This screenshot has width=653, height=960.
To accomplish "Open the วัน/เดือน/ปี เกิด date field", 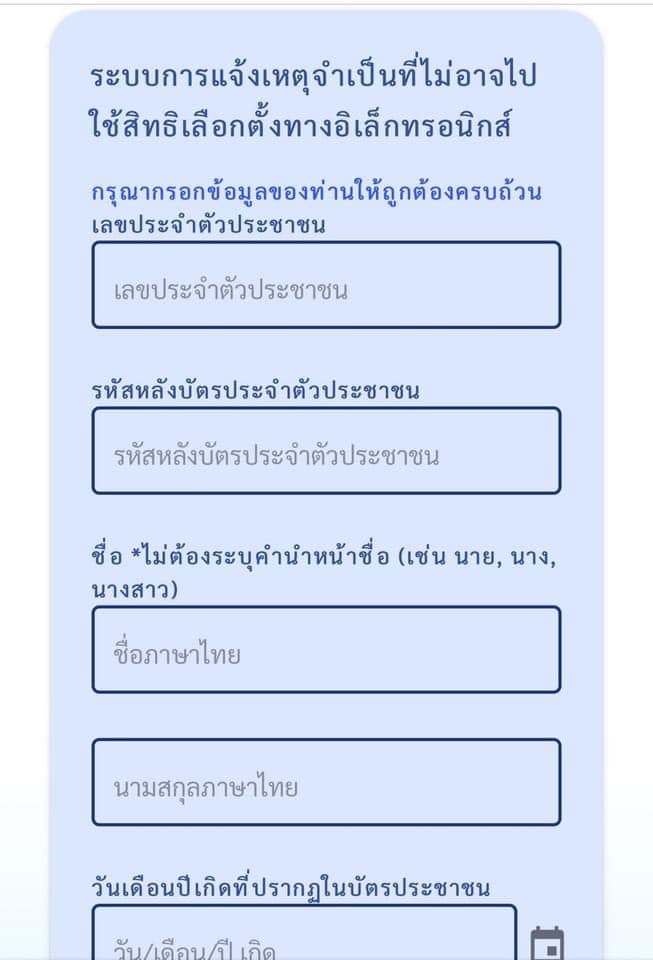I will pyautogui.click(x=304, y=932).
